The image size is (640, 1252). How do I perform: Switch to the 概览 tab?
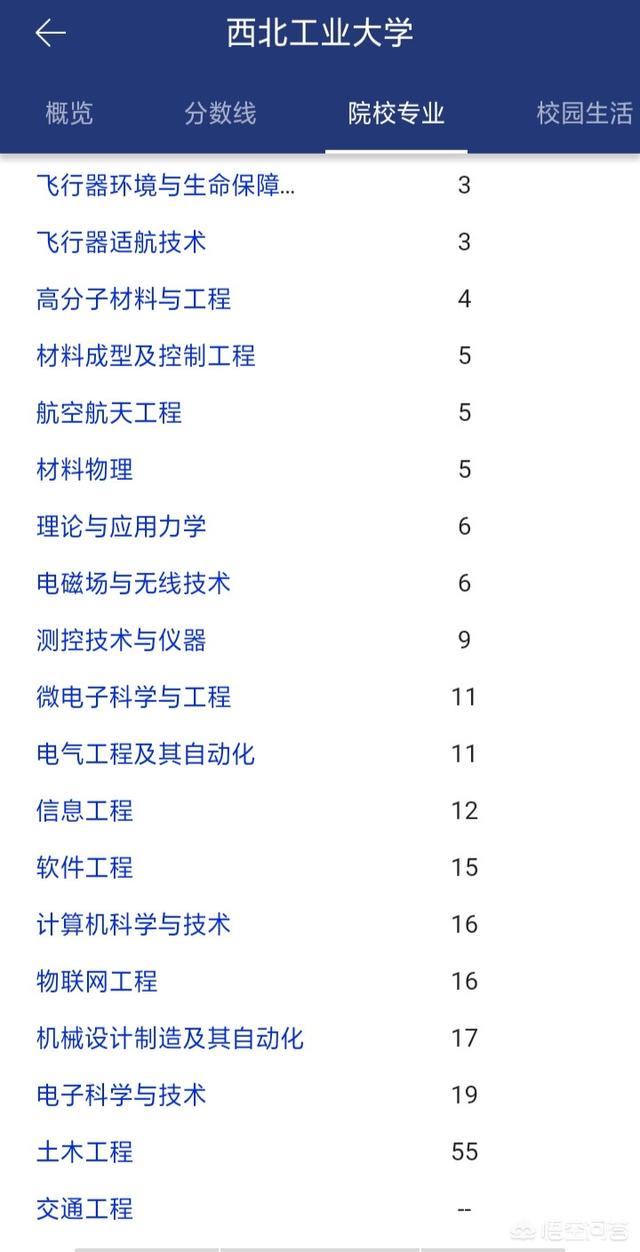(x=69, y=113)
